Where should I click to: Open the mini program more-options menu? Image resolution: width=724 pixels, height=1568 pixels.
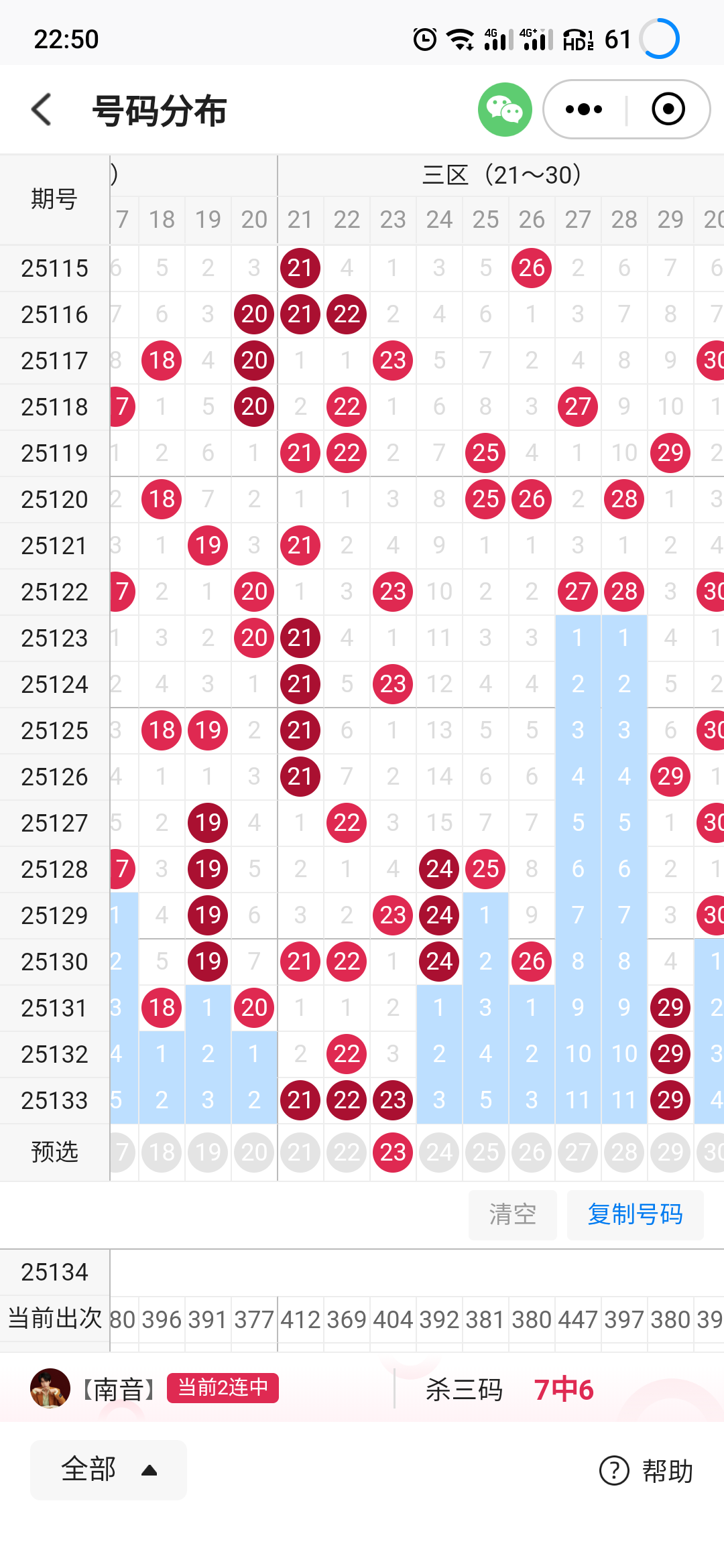pyautogui.click(x=584, y=109)
